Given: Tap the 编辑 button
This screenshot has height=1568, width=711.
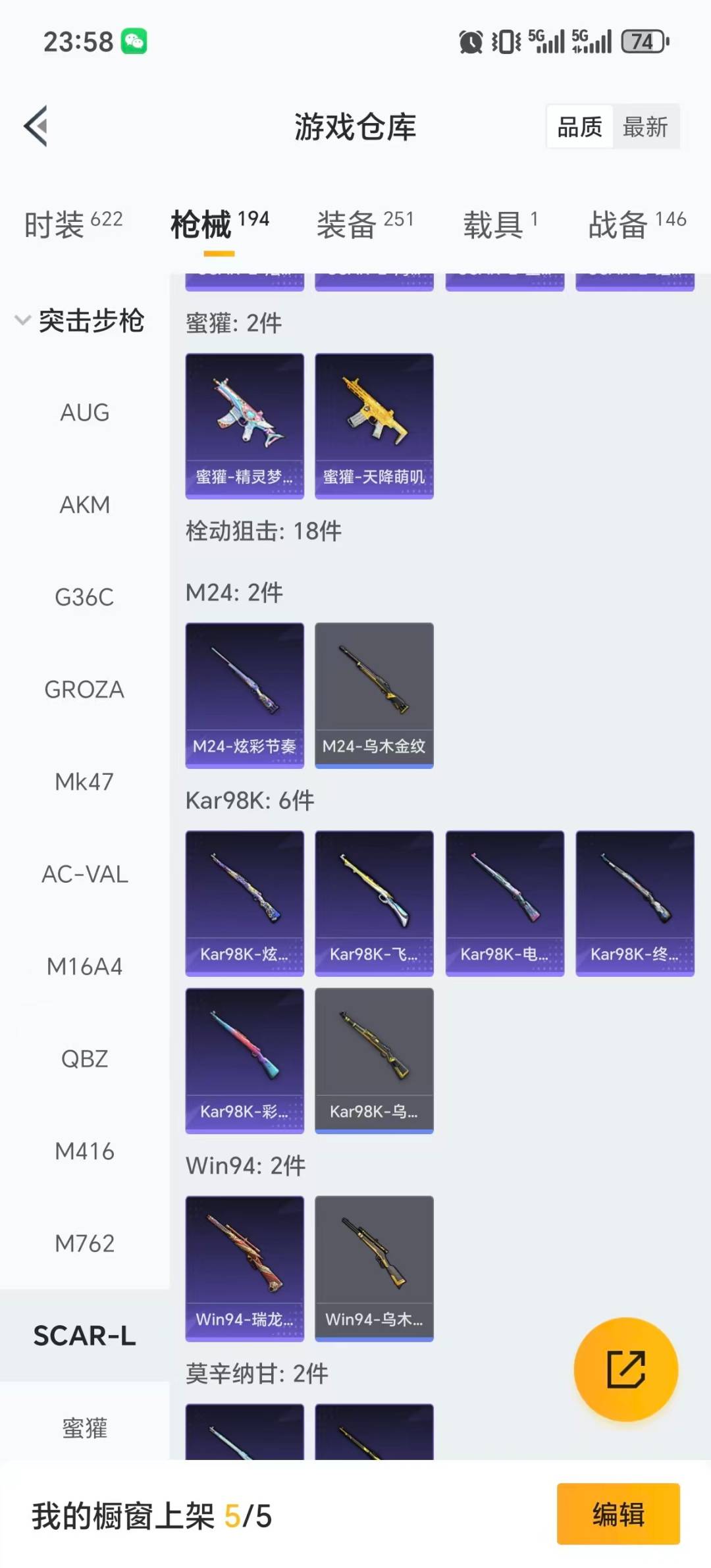Looking at the screenshot, I should (618, 1513).
